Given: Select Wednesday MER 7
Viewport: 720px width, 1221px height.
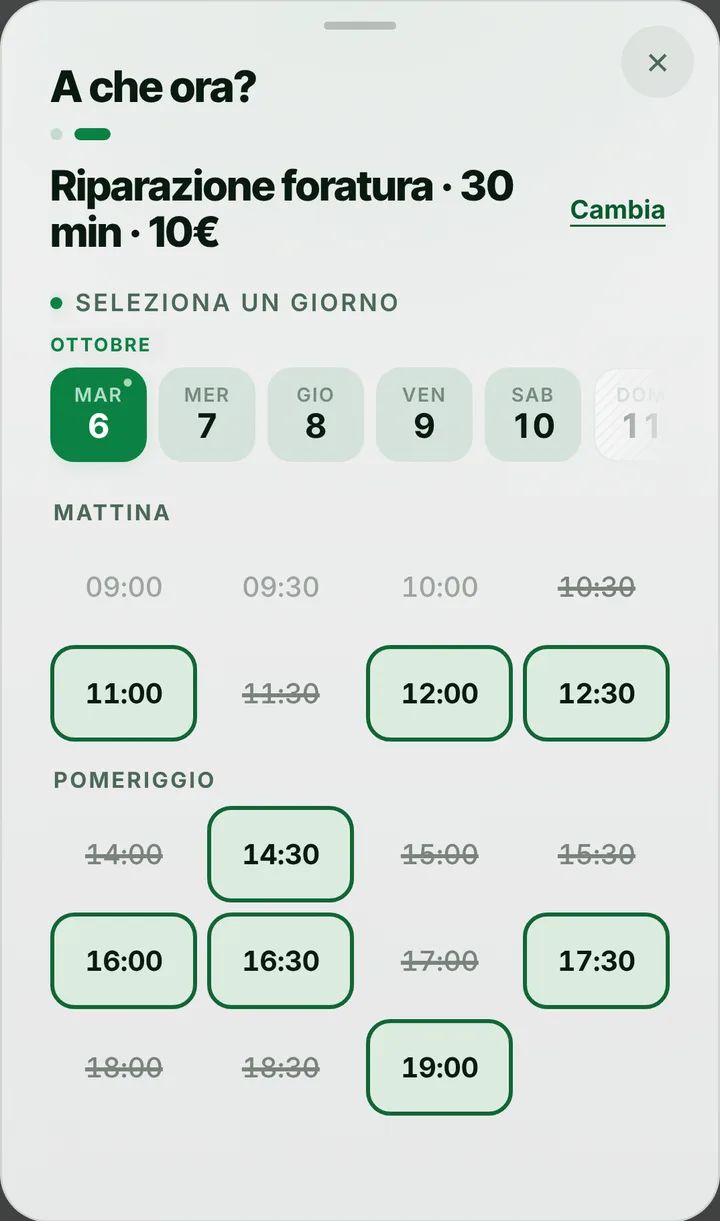Looking at the screenshot, I should click(207, 415).
